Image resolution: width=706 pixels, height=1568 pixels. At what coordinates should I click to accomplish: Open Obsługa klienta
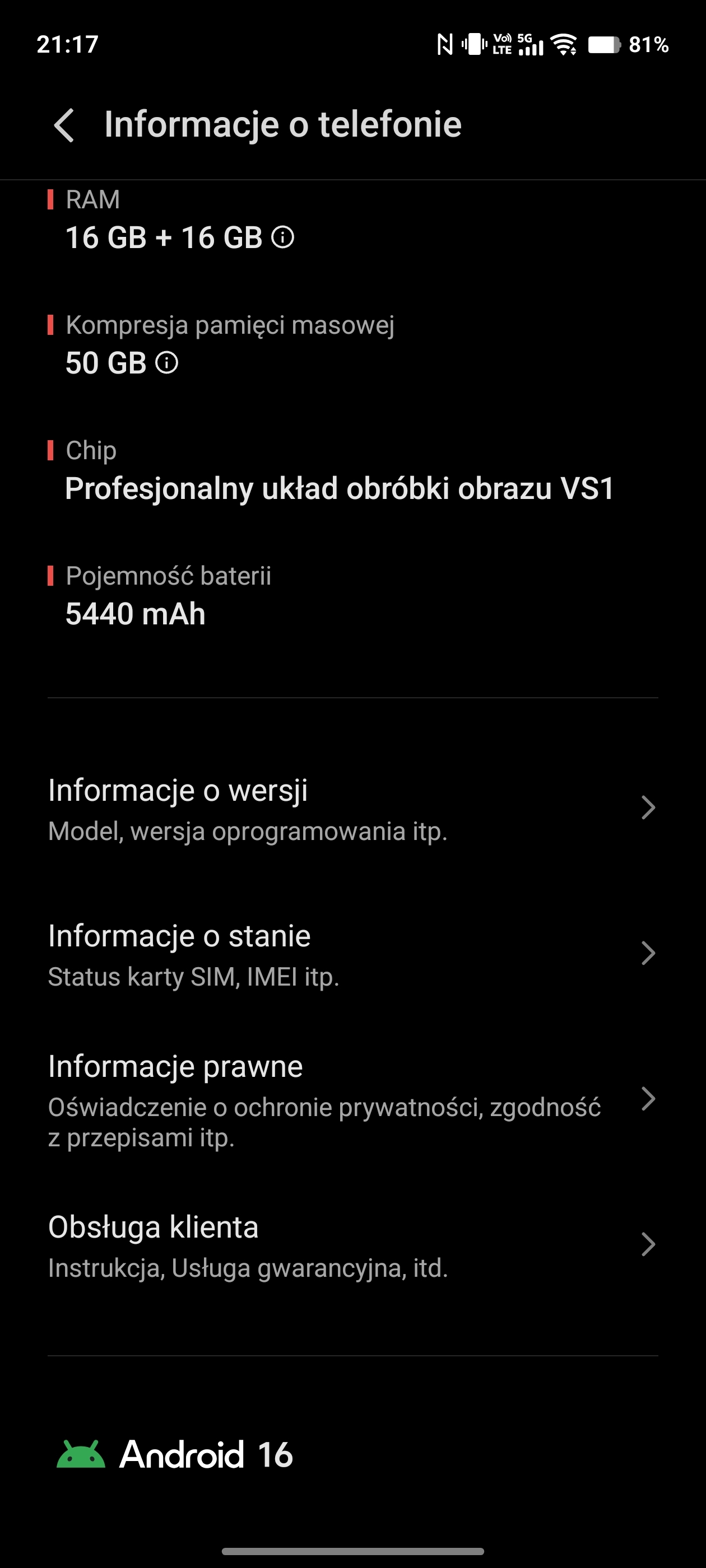point(352,1244)
